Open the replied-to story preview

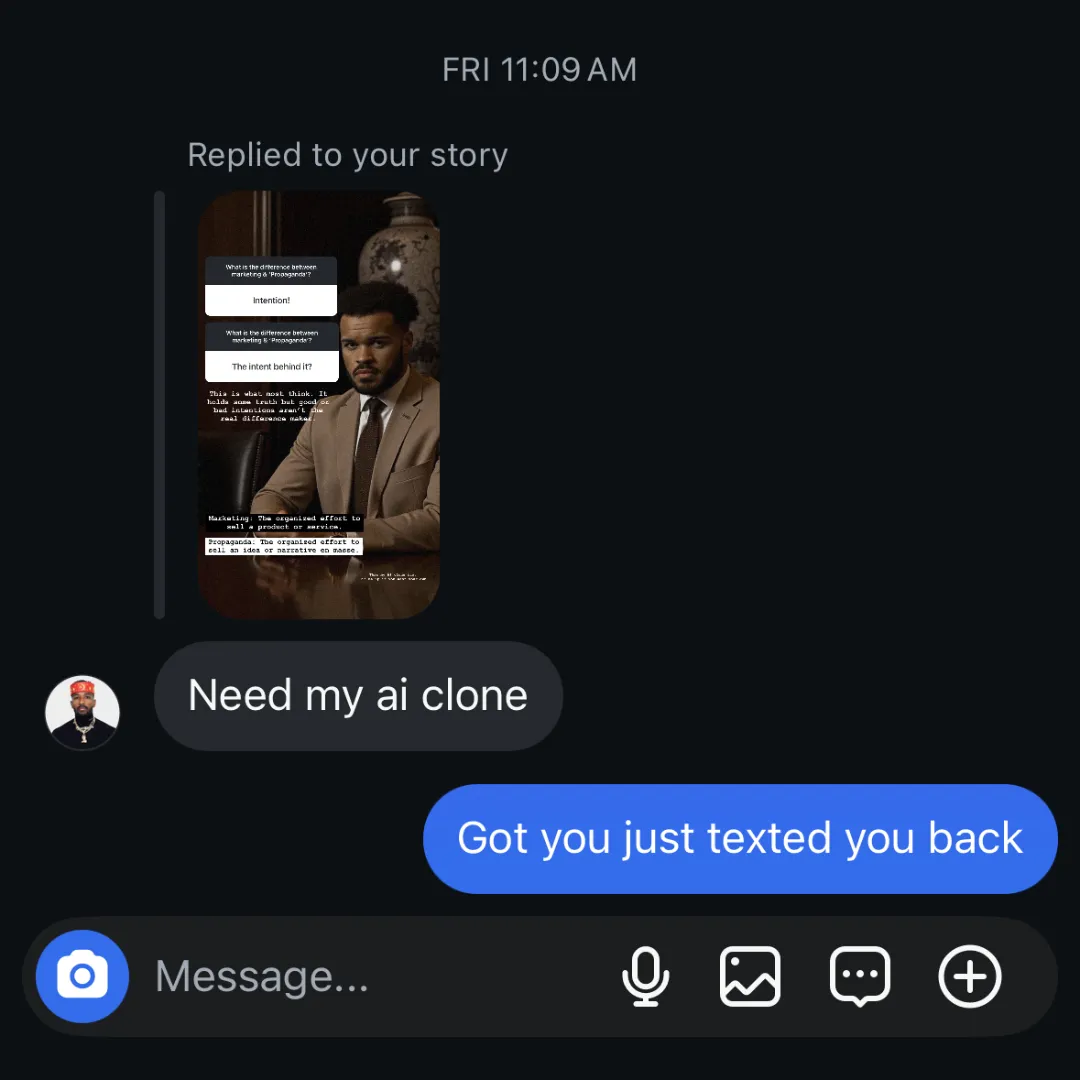tap(319, 404)
